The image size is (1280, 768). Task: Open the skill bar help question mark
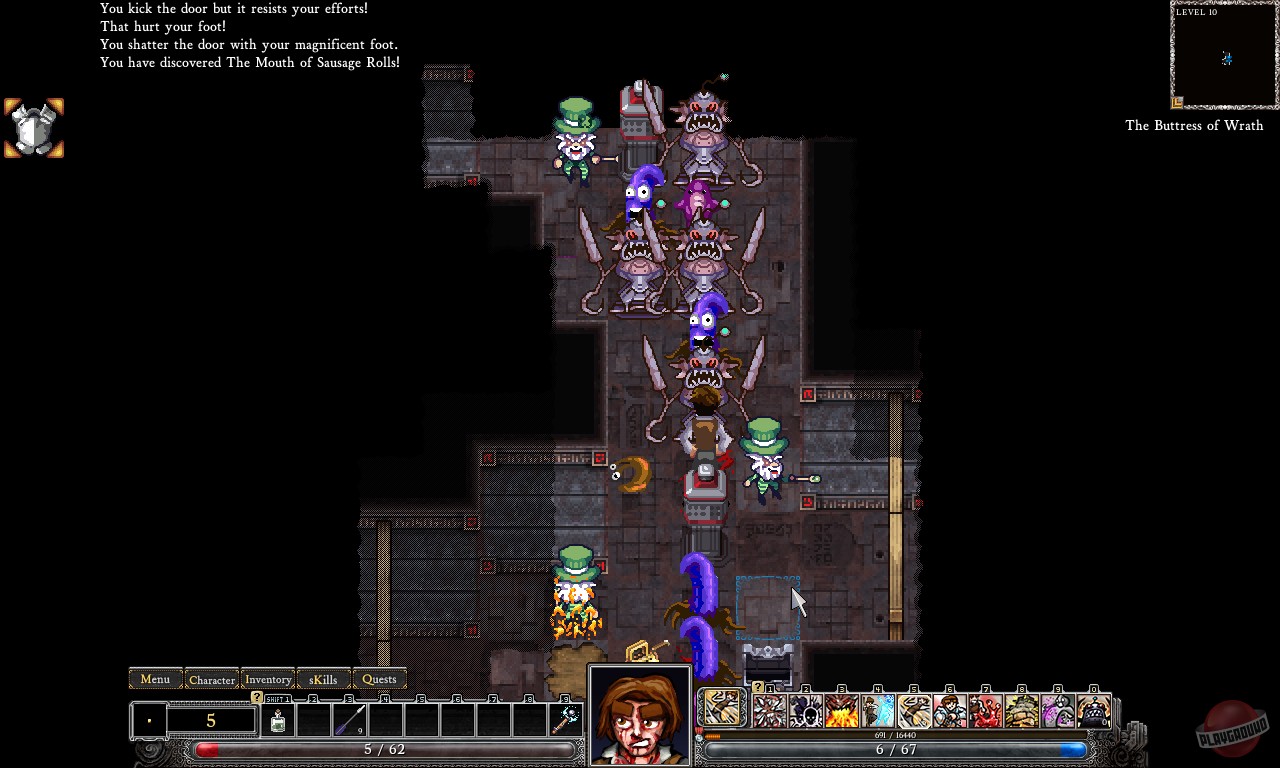click(757, 688)
